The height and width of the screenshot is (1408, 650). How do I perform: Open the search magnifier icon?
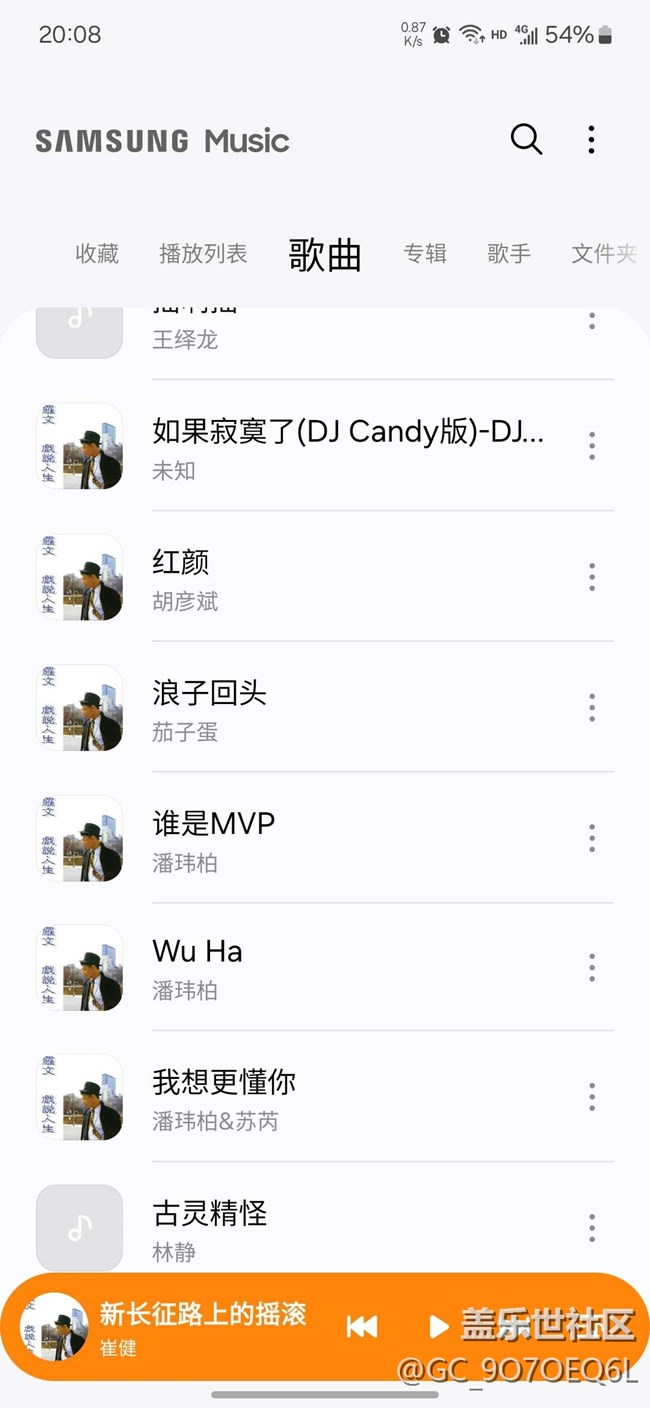click(x=526, y=139)
